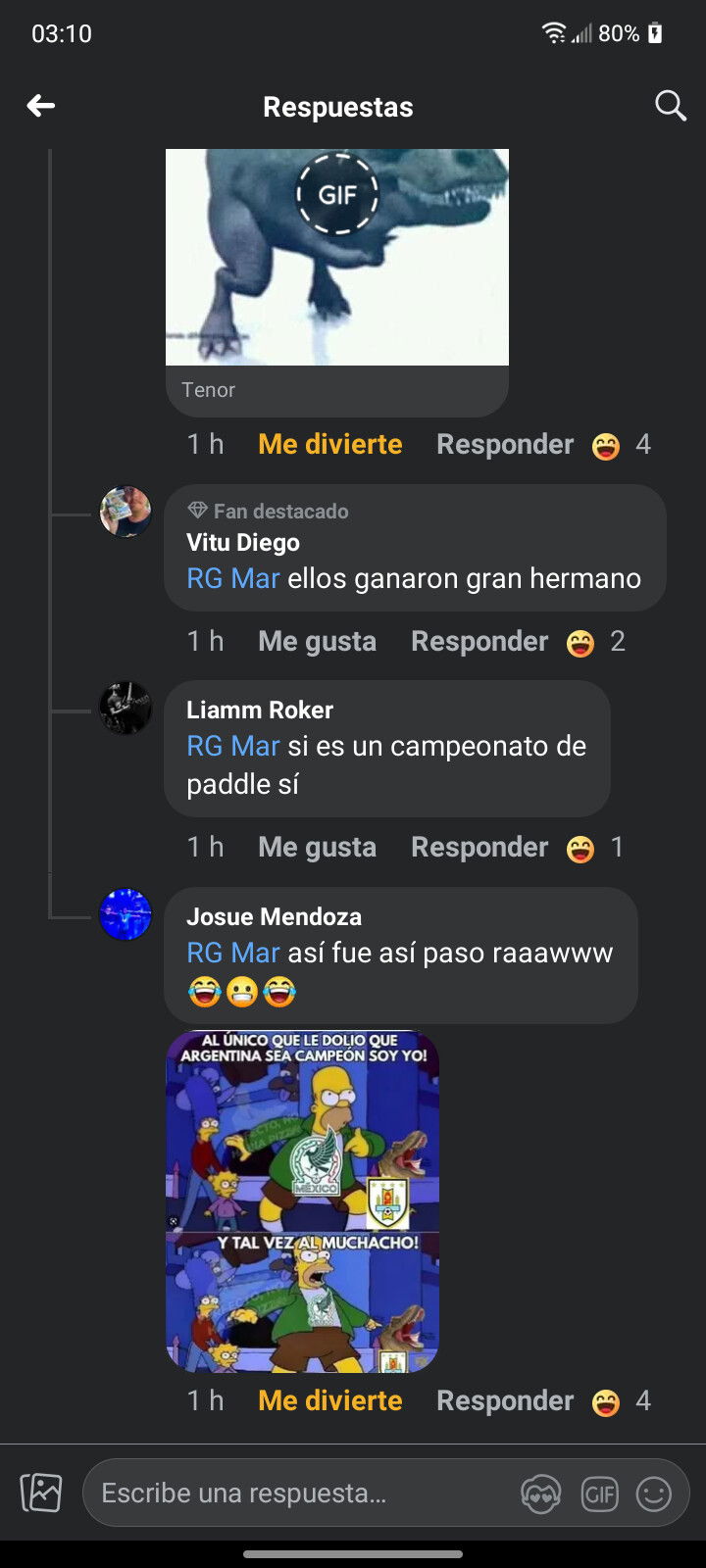
Task: Like Liamm Roker's comment
Action: point(317,847)
